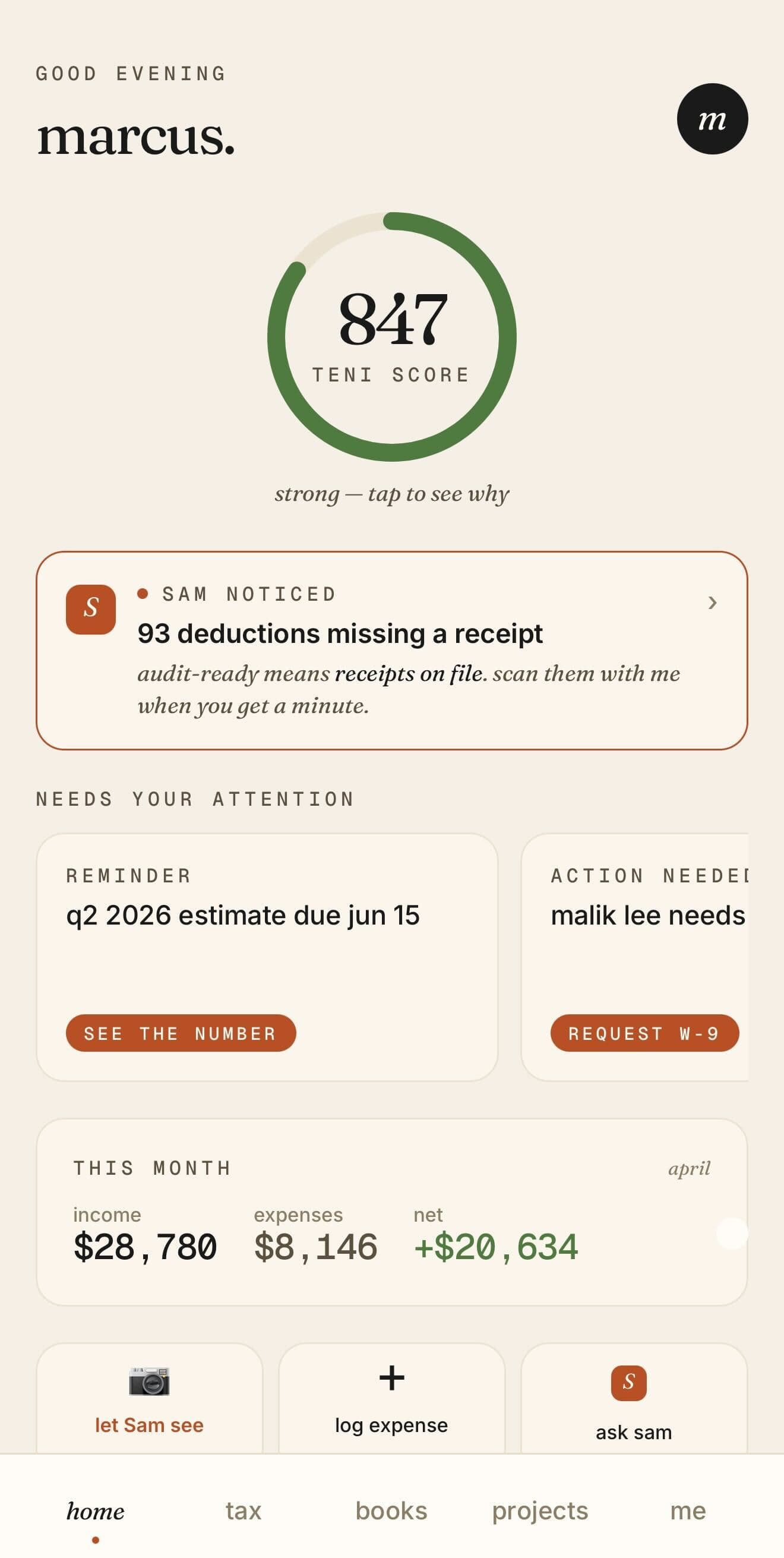Screen dimensions: 784x1558
Task: Go to the projects tab
Action: [x=540, y=1510]
